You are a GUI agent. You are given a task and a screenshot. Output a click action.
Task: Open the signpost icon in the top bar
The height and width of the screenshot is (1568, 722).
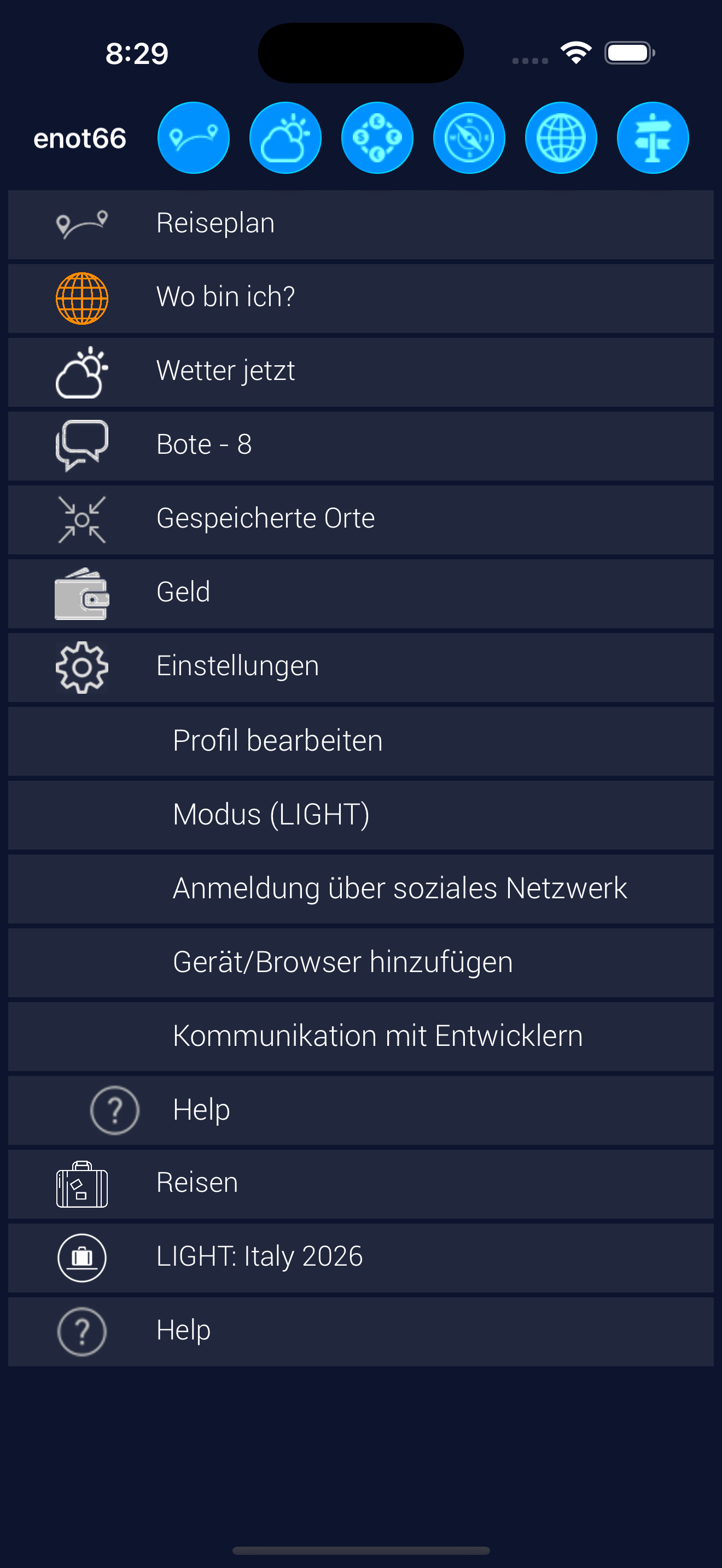653,138
